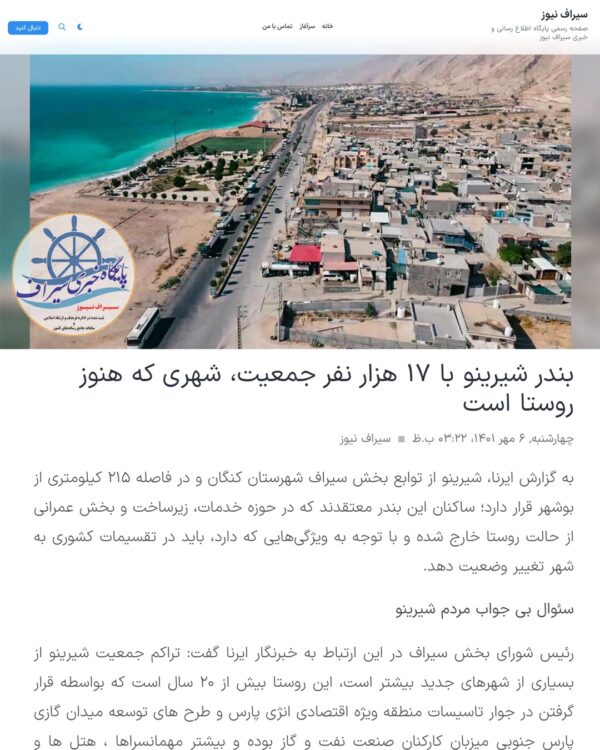
Task: Tap the blue دنبال کنید follow button
Action: (28, 27)
